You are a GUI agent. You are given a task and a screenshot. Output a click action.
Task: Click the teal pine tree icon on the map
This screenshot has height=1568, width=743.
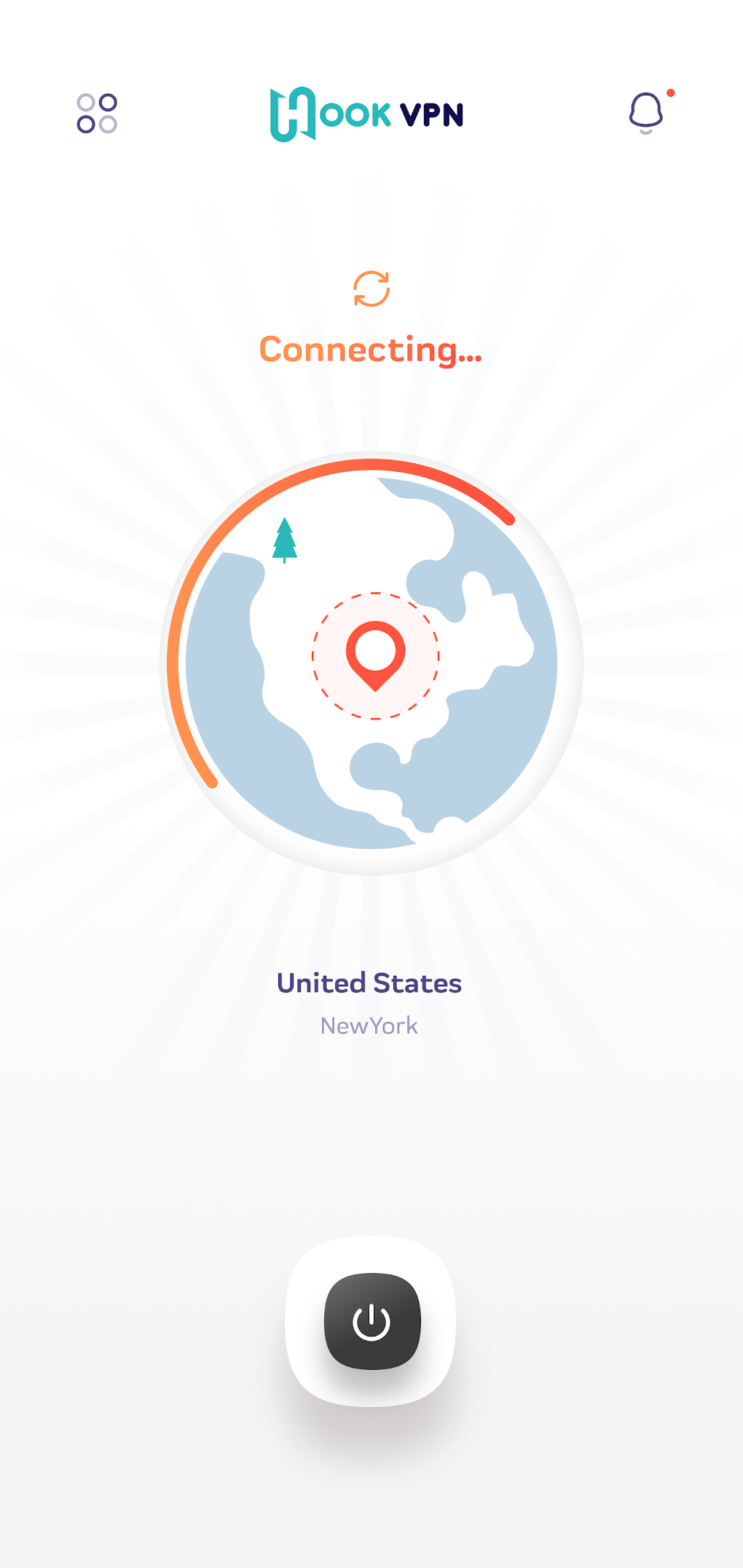click(284, 540)
